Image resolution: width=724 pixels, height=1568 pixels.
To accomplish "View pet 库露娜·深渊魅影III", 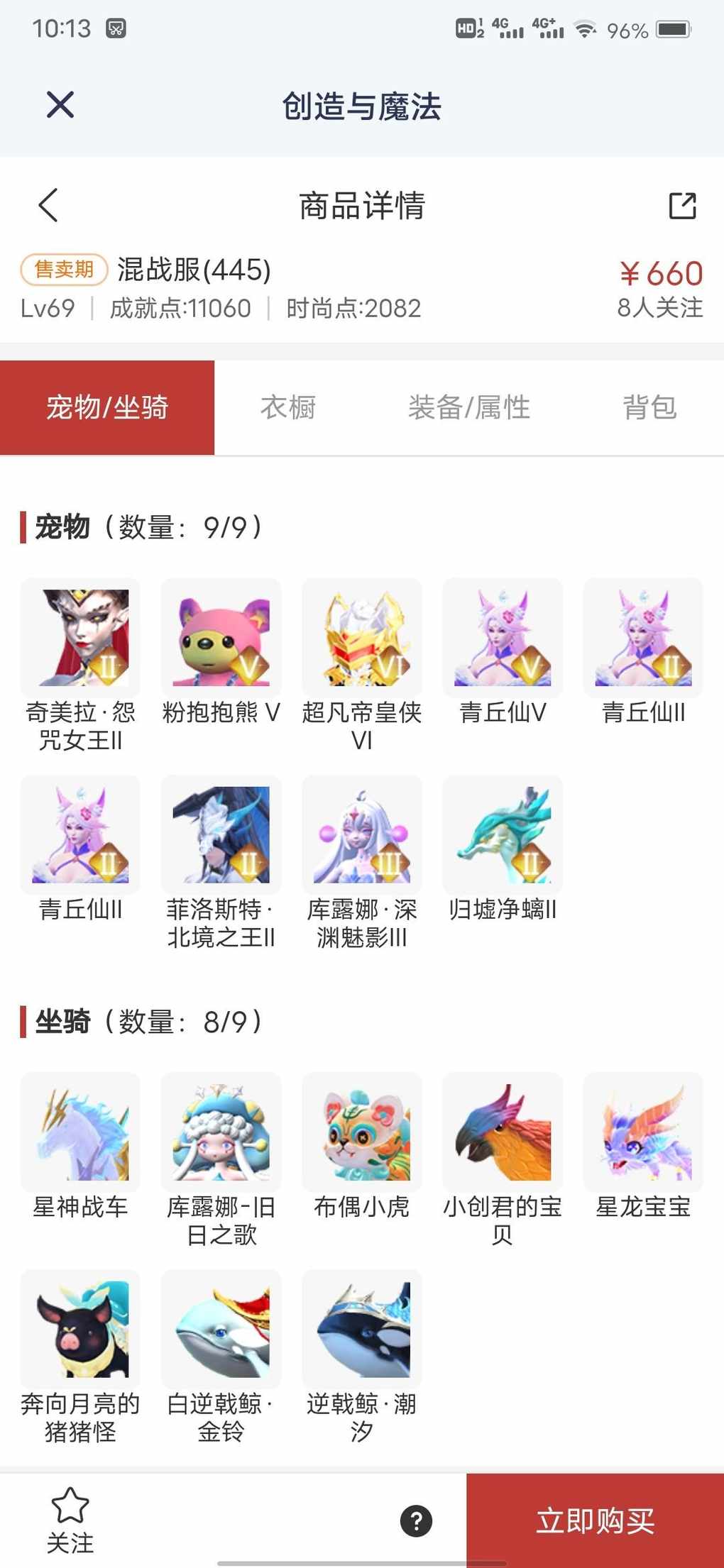I will pyautogui.click(x=361, y=835).
